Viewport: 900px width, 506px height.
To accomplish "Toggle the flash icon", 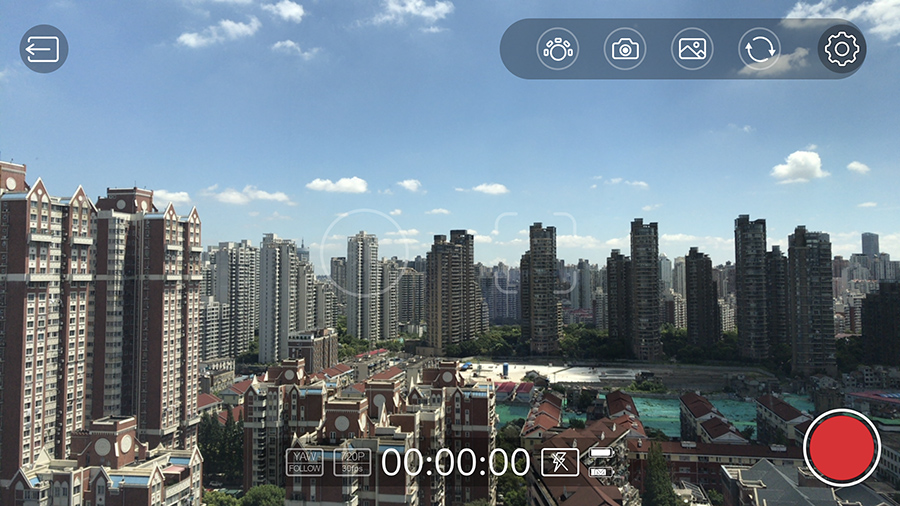I will (560, 462).
